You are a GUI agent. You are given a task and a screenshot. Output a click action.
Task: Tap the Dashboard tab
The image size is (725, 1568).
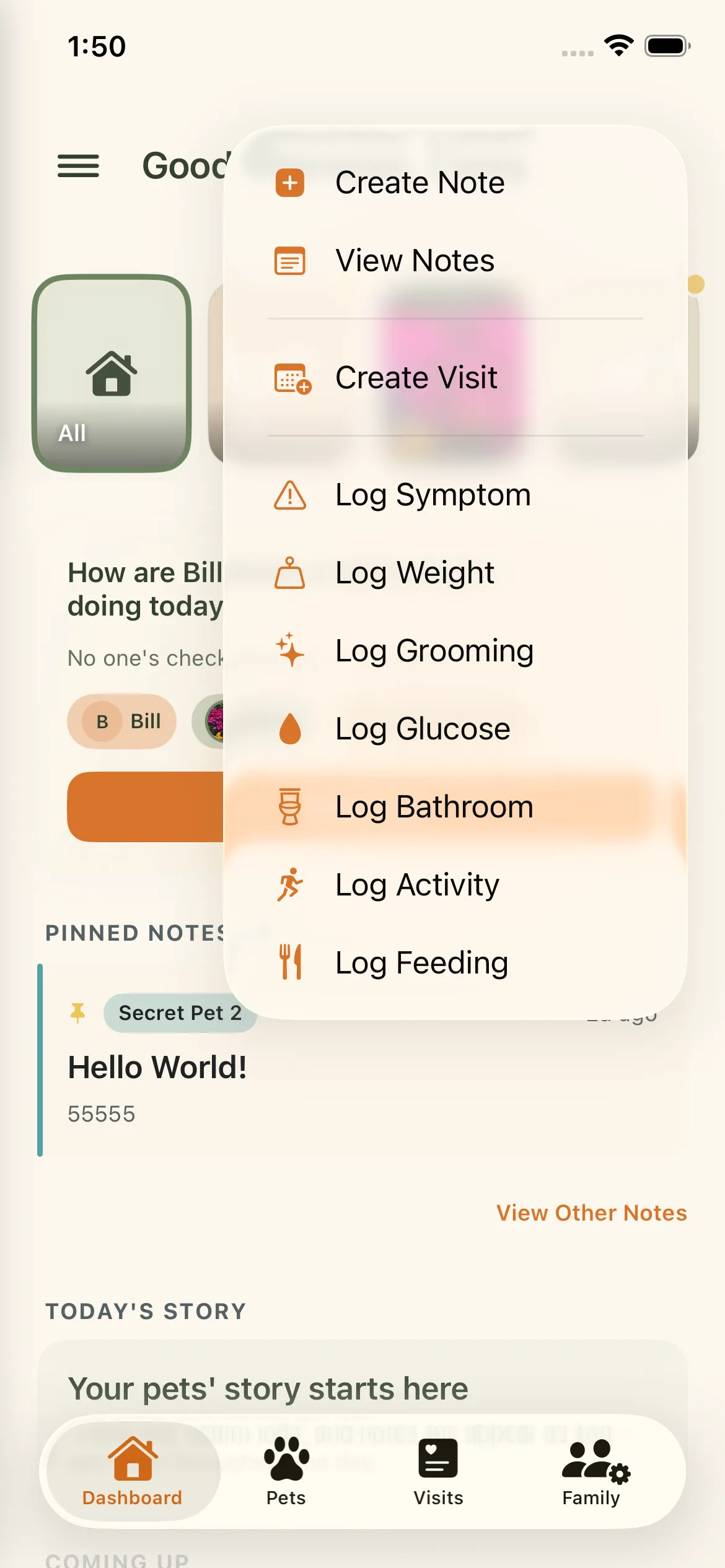click(133, 1471)
